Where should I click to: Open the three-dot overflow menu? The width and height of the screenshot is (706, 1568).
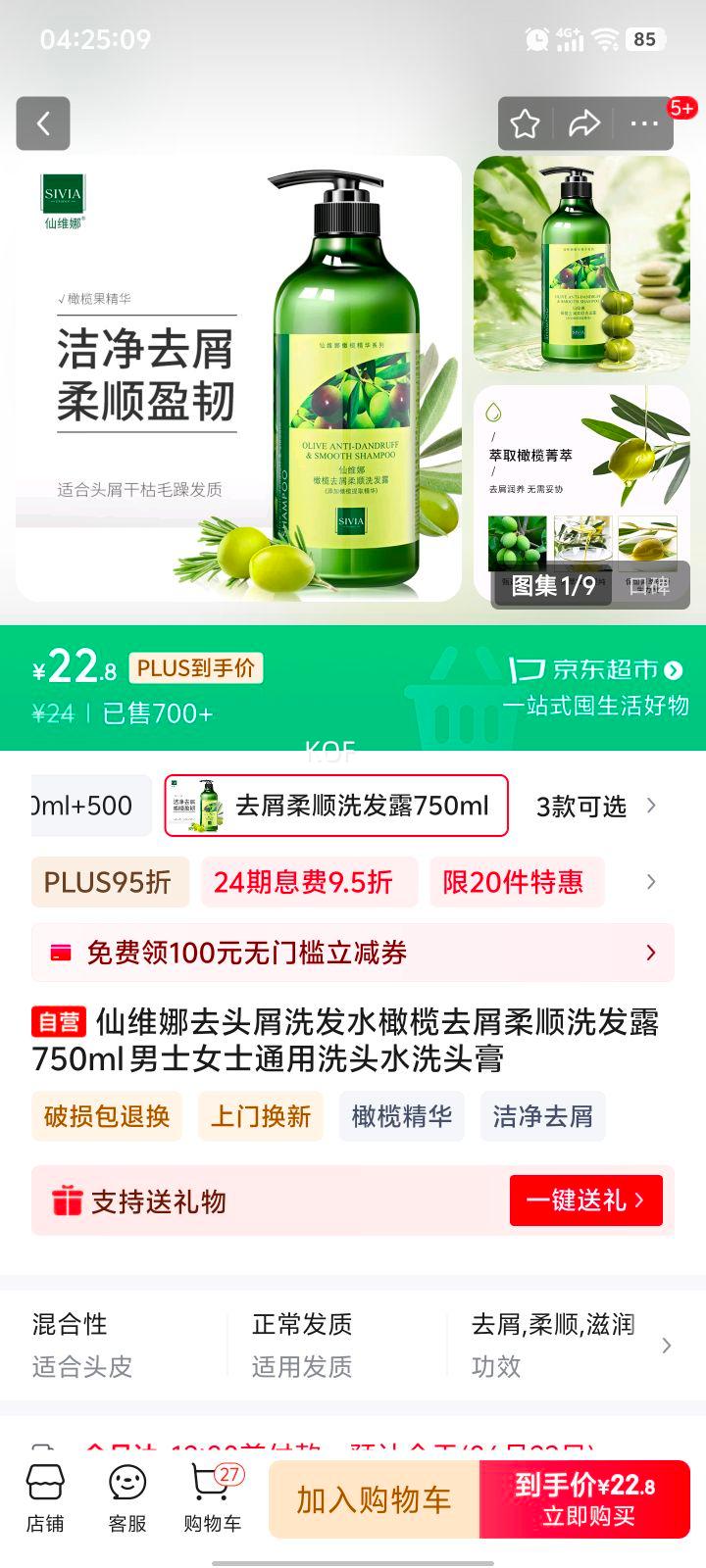(x=644, y=124)
